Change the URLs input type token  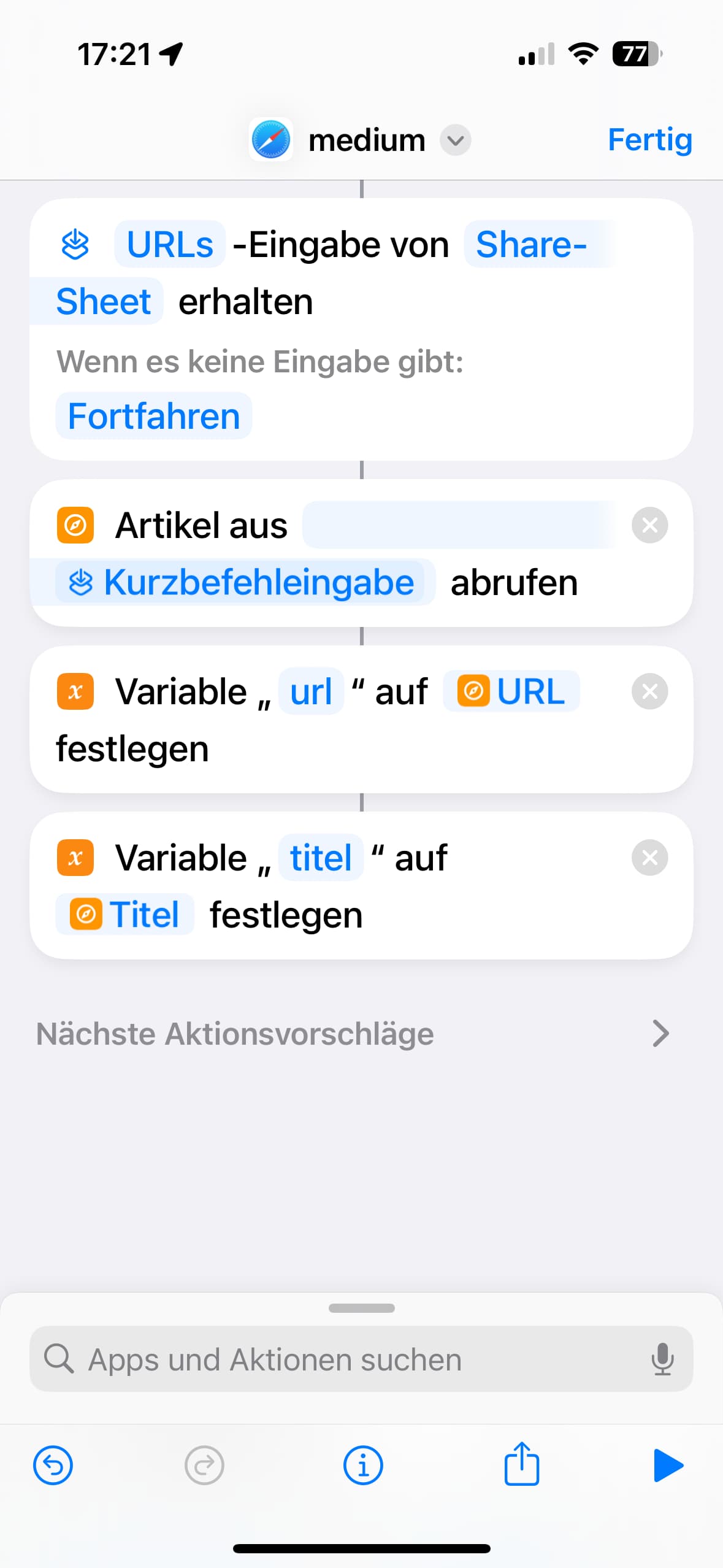pos(170,245)
